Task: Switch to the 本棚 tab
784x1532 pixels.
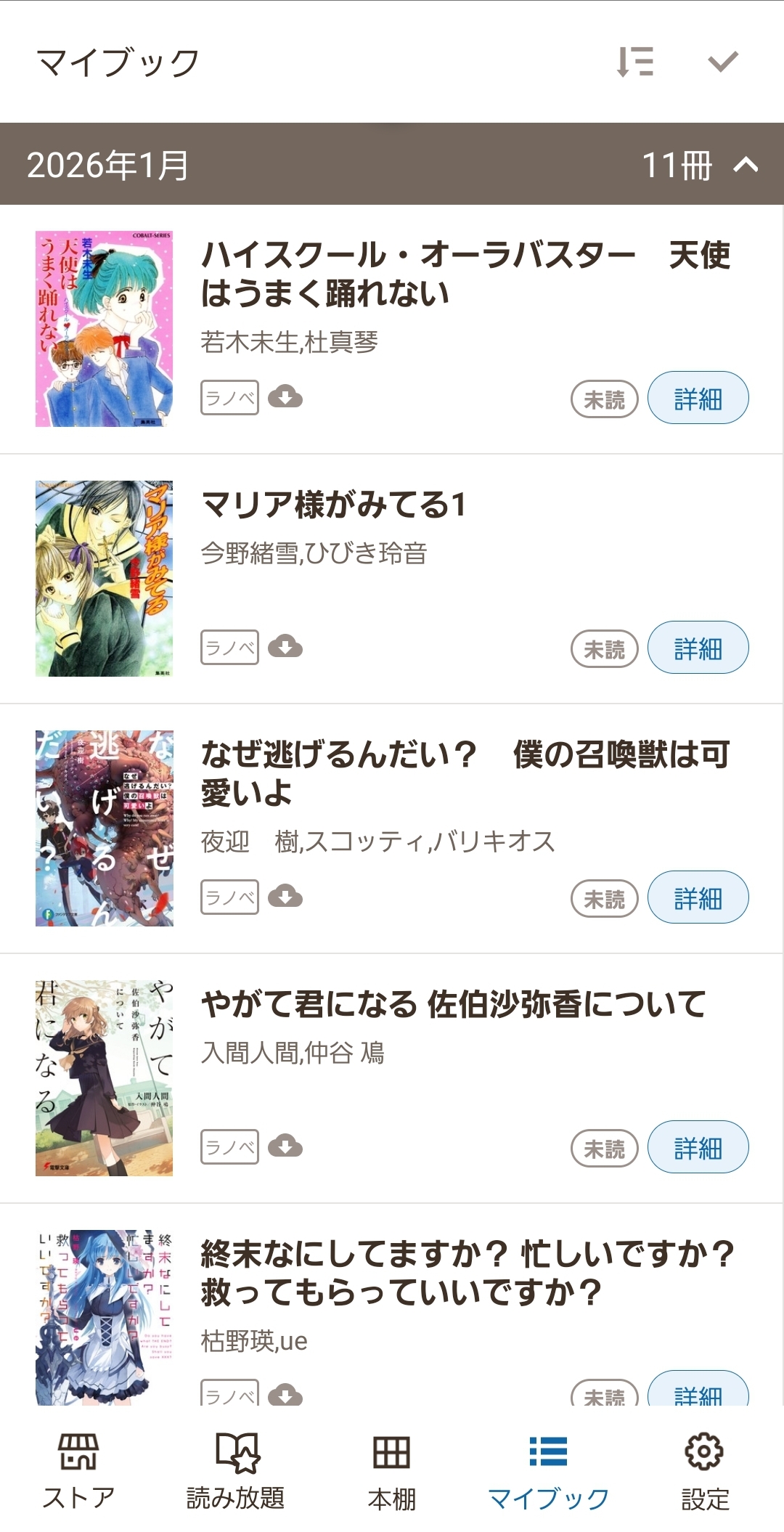Action: pos(392,1471)
